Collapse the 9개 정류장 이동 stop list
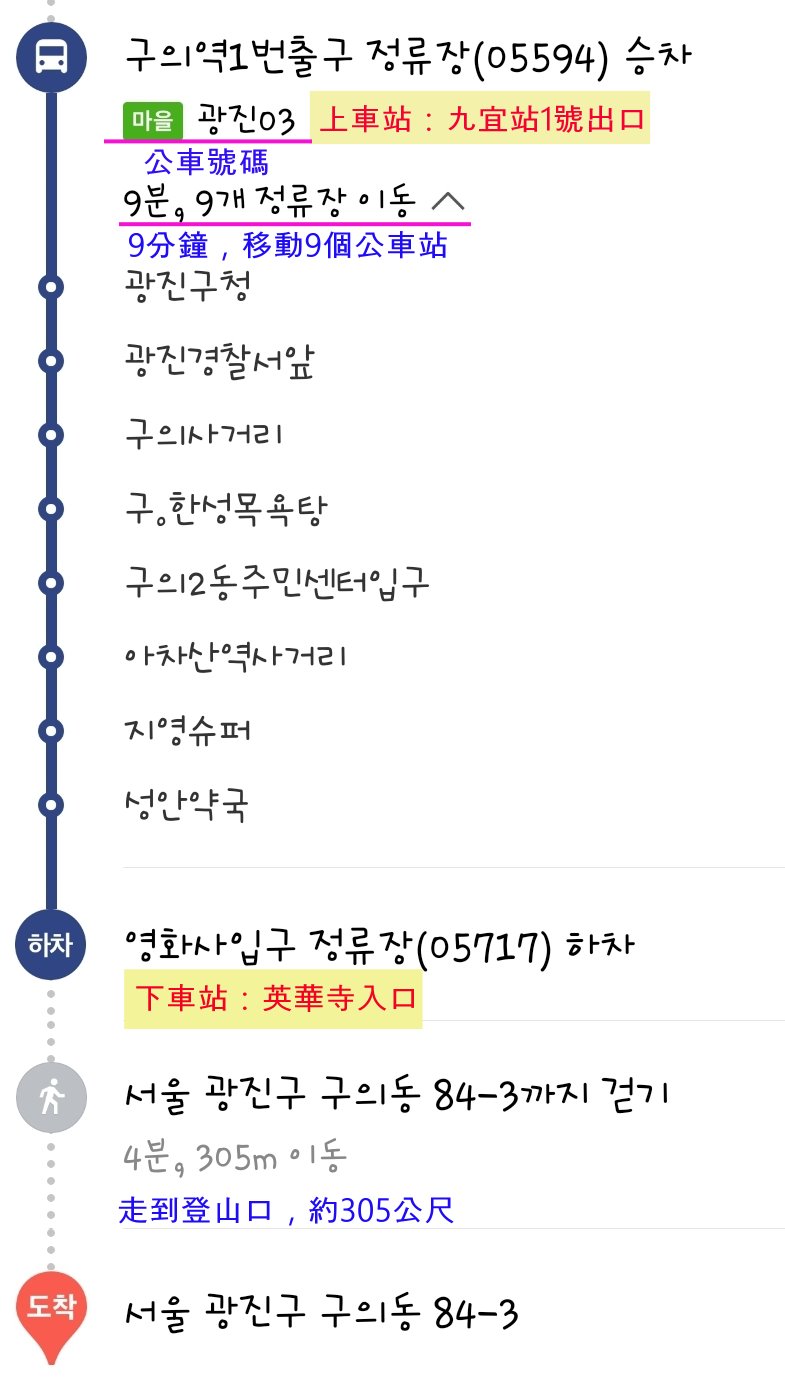 pos(446,203)
